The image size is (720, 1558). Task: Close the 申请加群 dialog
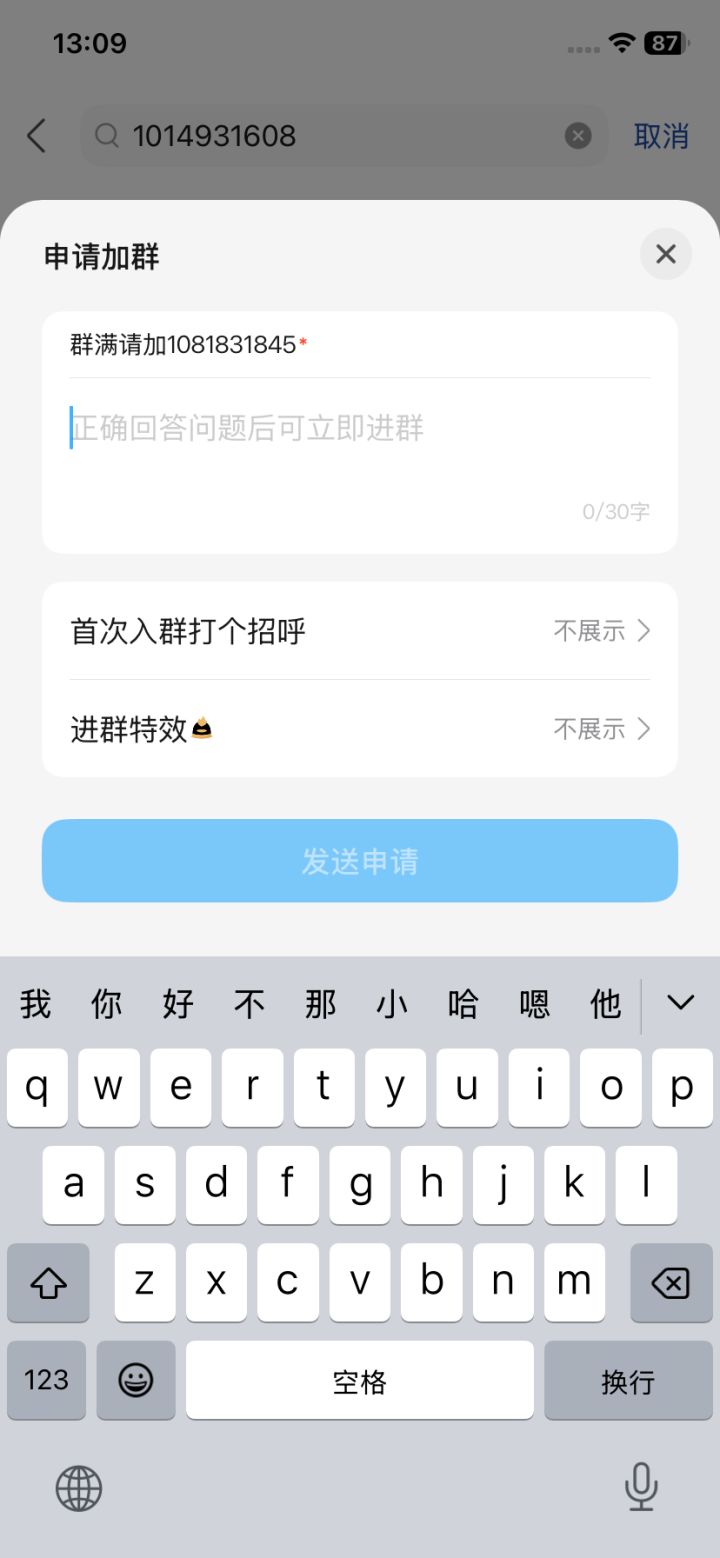coord(665,254)
